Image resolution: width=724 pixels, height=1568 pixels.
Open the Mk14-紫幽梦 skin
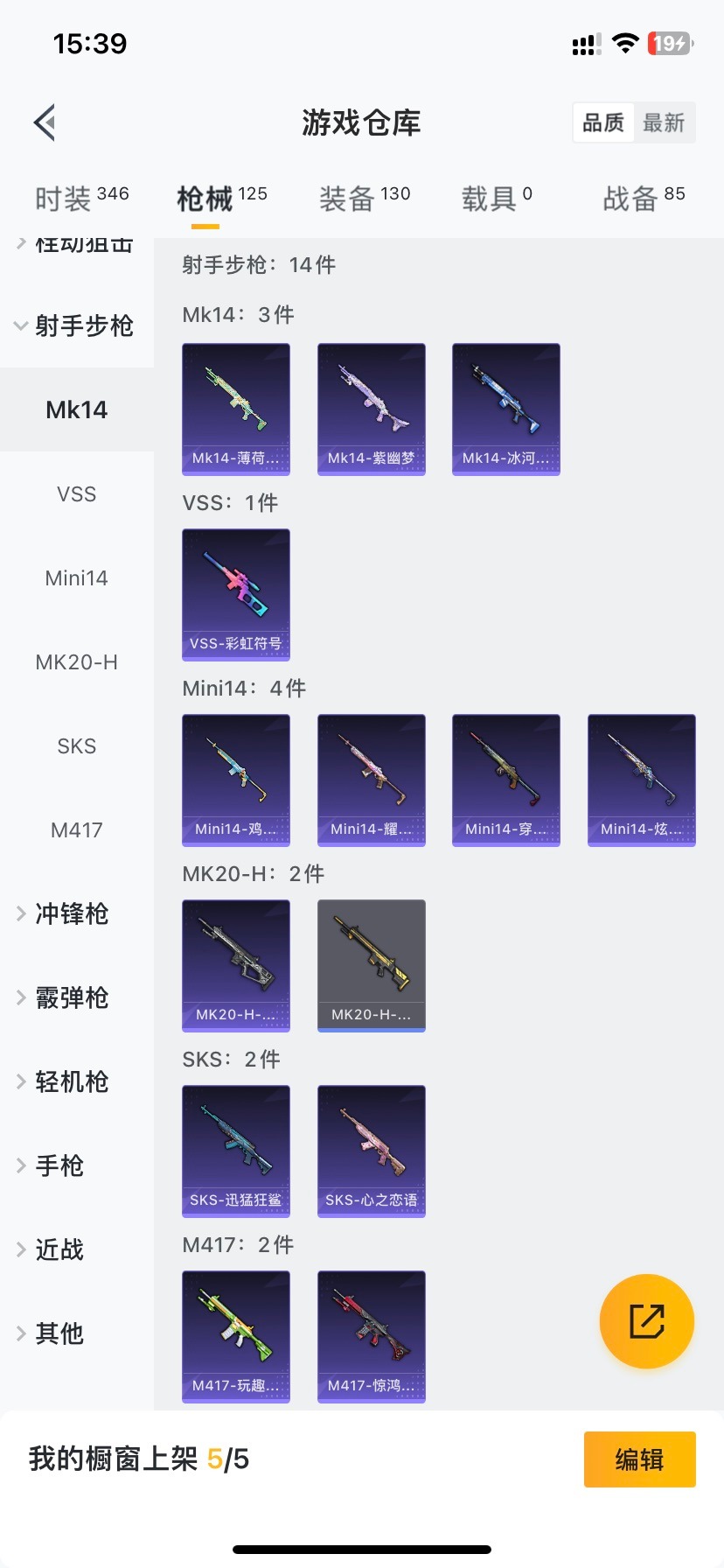pyautogui.click(x=371, y=409)
